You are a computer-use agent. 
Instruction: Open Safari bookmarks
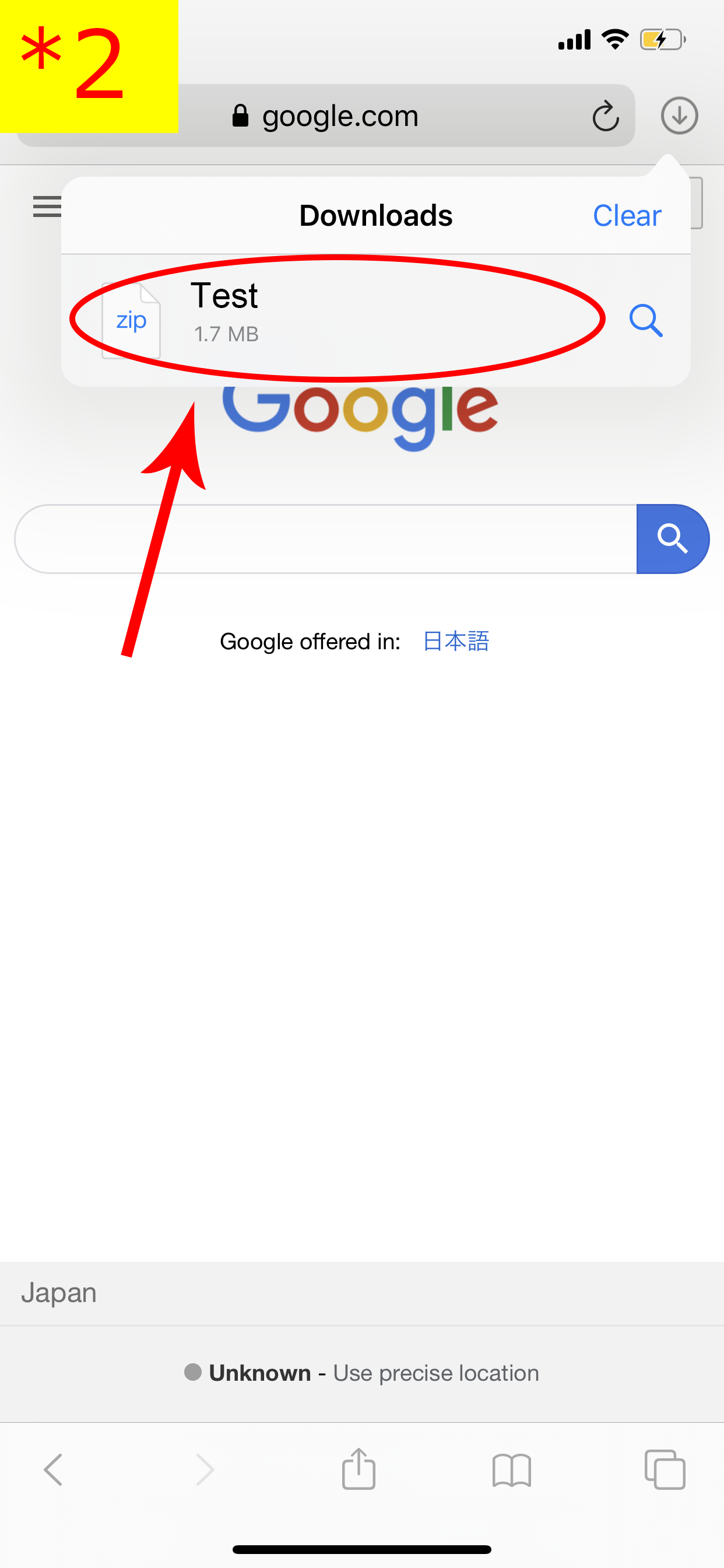512,1469
